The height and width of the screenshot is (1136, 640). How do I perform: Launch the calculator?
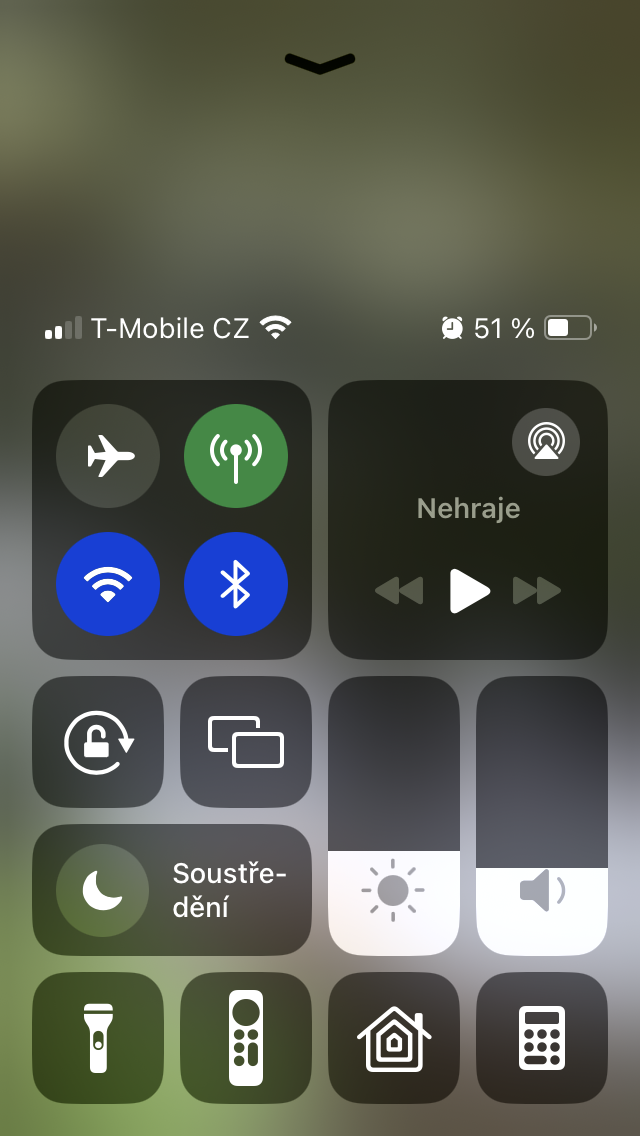[x=542, y=1037]
